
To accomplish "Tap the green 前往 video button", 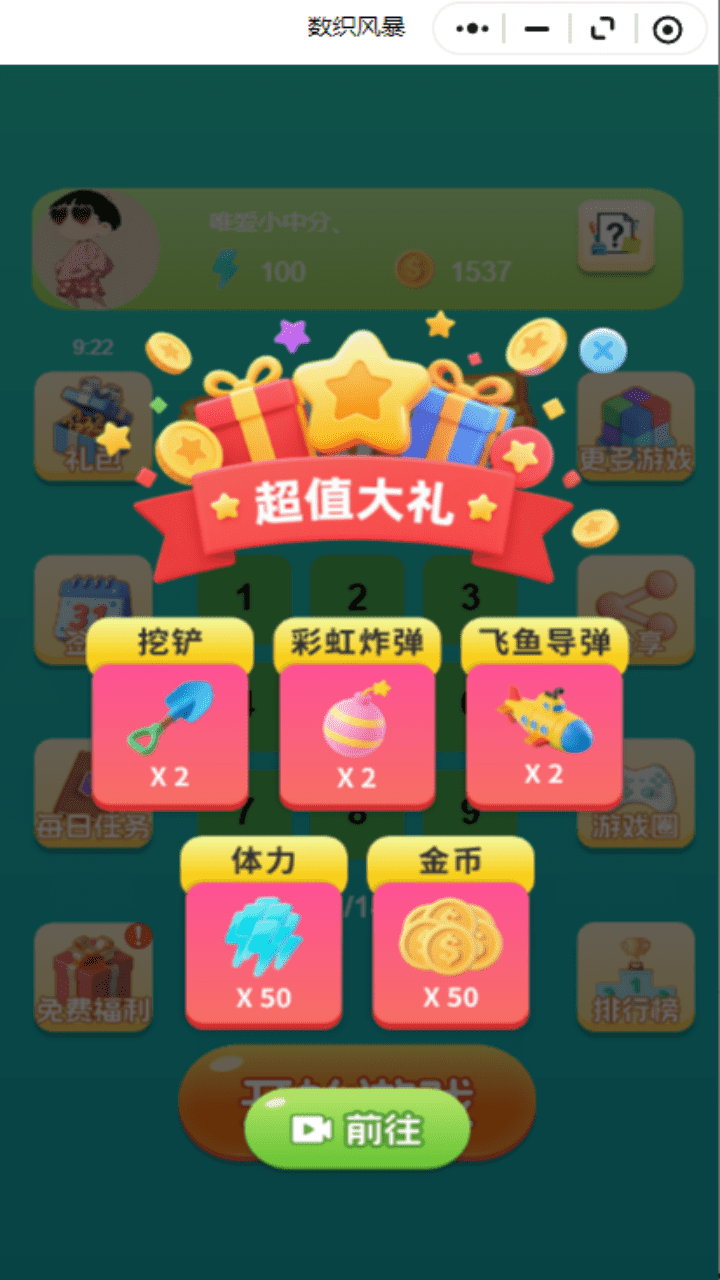I will 357,1129.
